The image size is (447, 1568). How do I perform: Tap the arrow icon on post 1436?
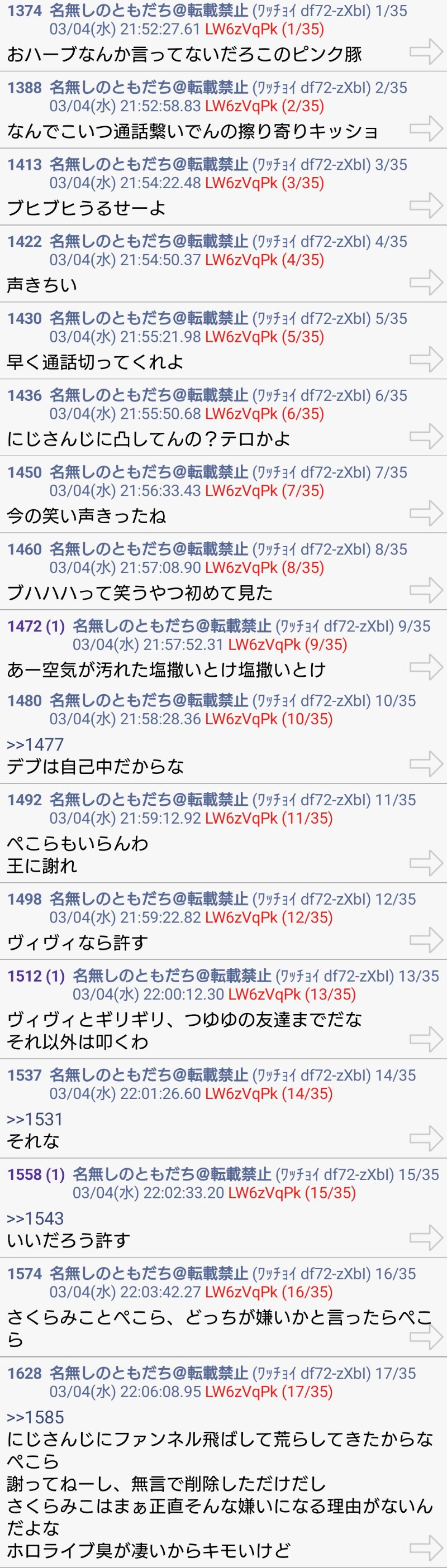click(x=426, y=437)
